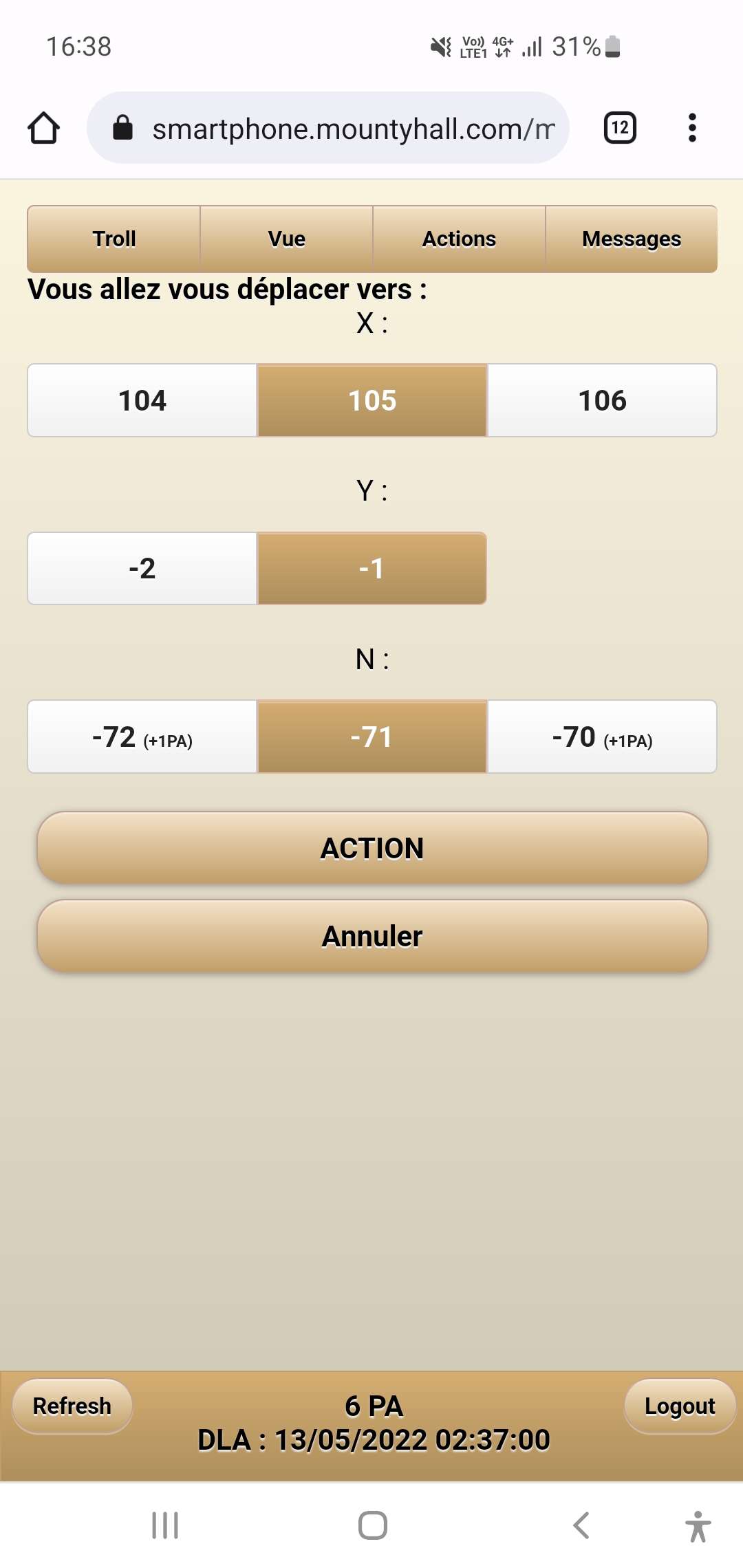Tap the system back button

(581, 1525)
